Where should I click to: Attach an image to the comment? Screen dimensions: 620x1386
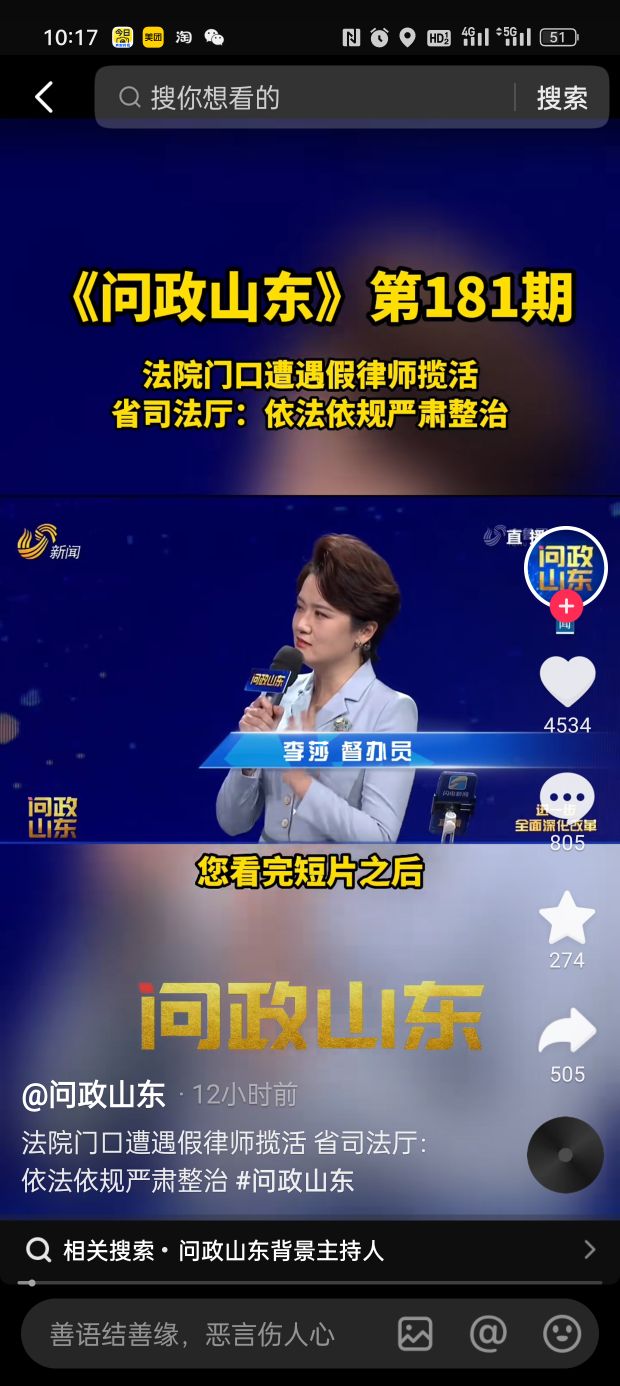(x=415, y=1334)
